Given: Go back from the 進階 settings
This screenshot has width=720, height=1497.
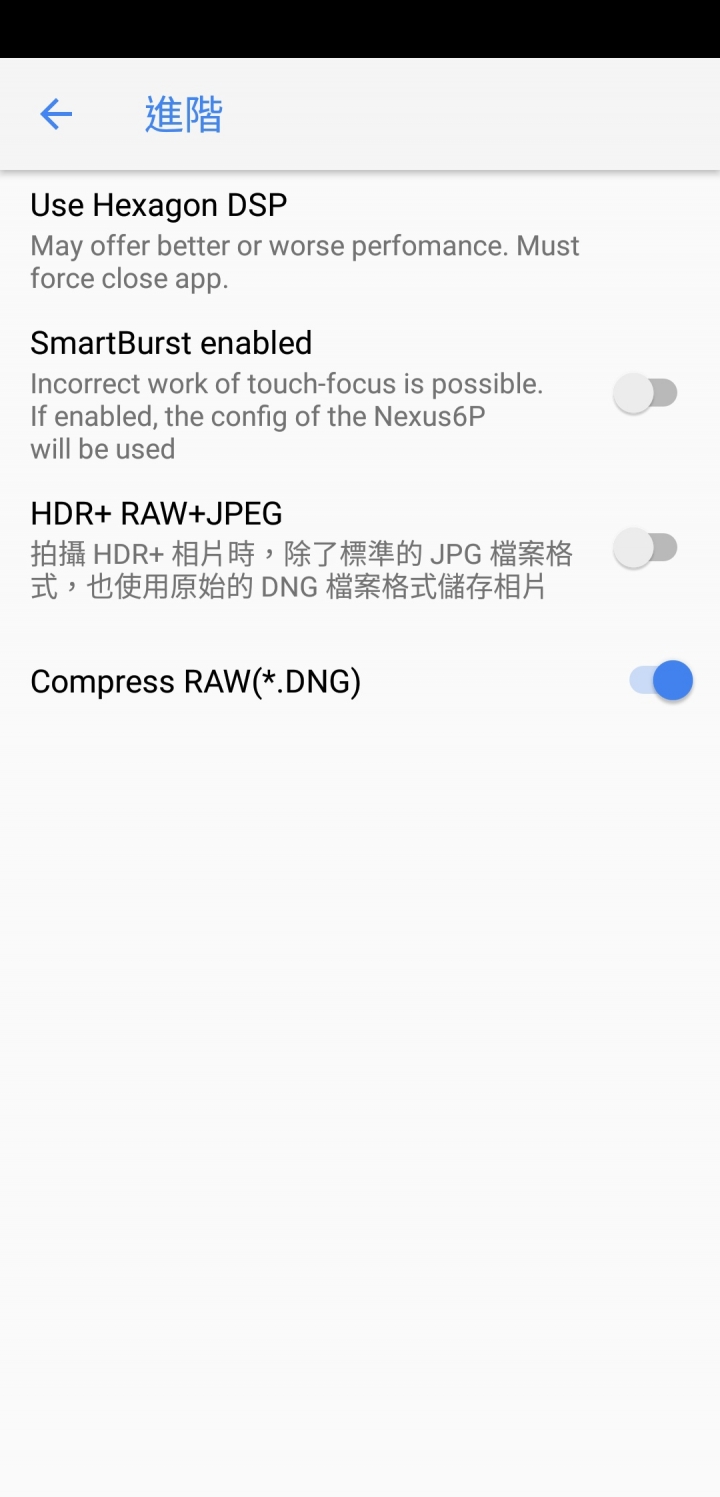Looking at the screenshot, I should (x=56, y=115).
